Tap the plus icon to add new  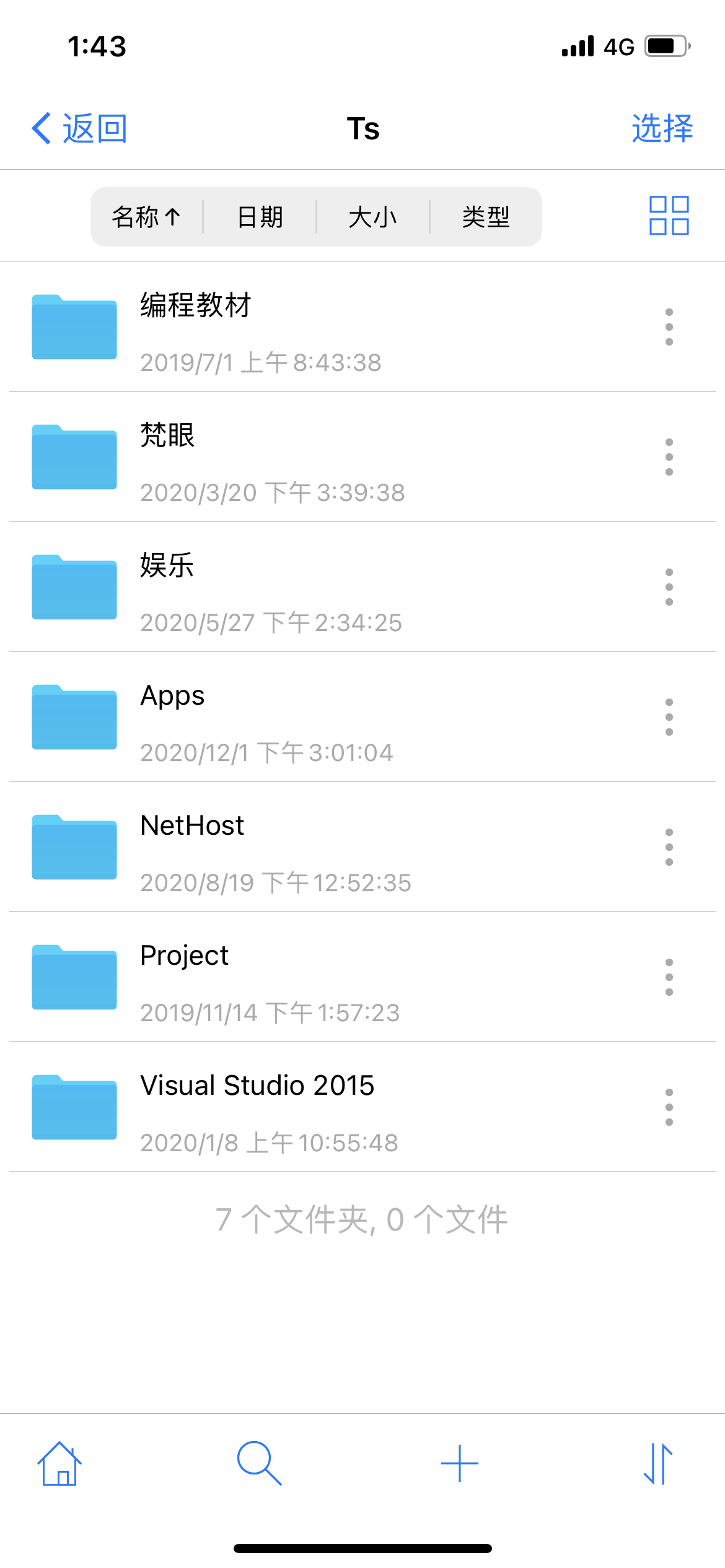[x=459, y=1463]
